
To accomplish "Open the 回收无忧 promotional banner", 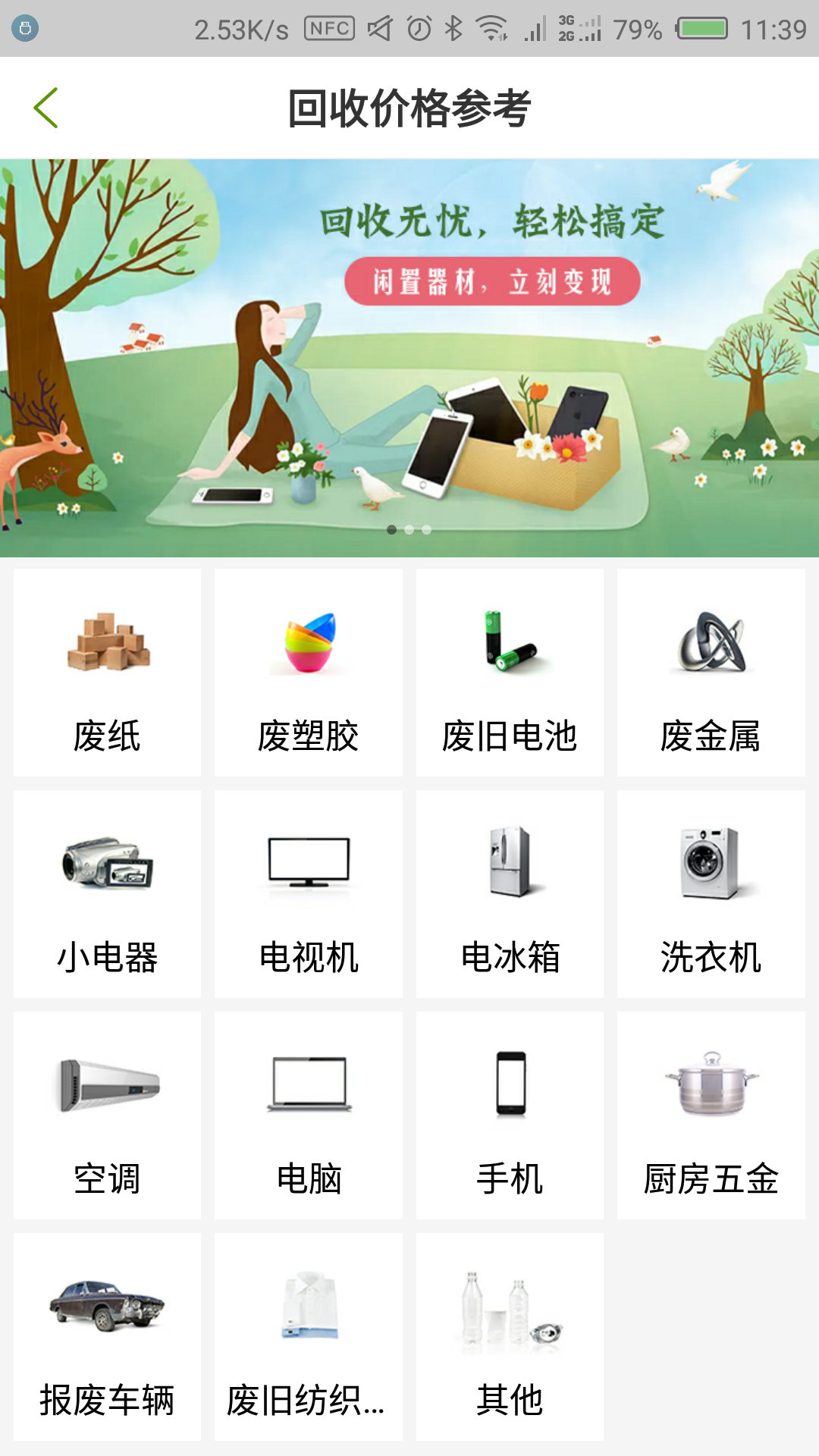I will click(x=409, y=356).
